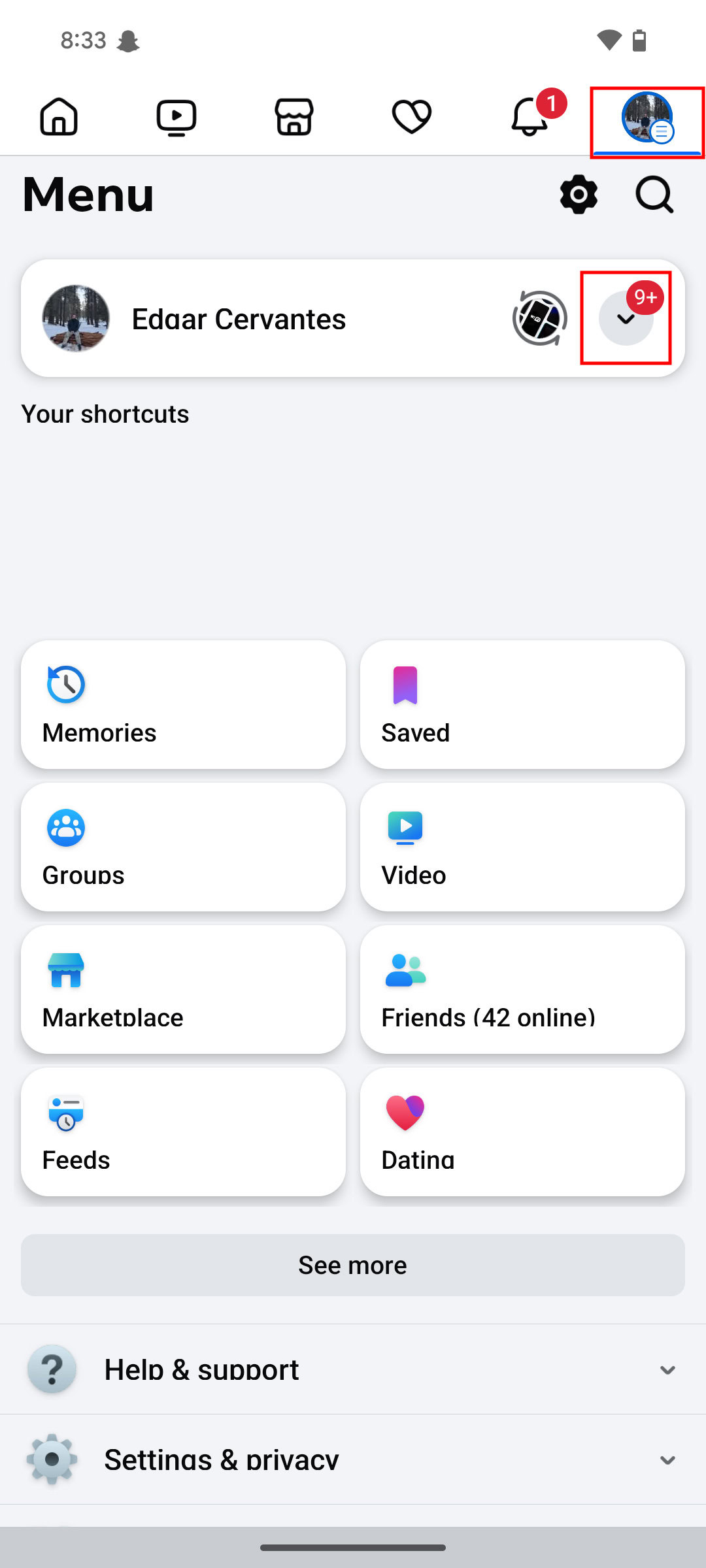Expand Help & support section

[353, 1369]
